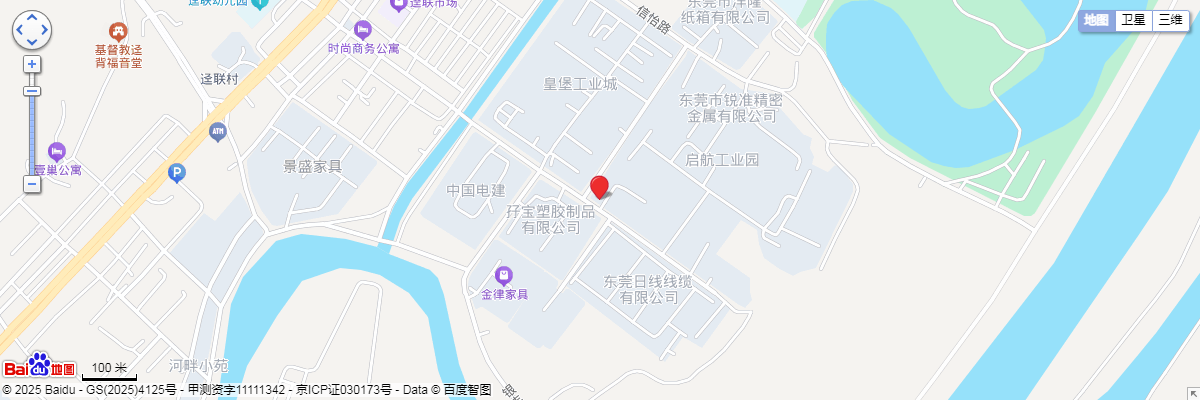Open the 金律家具 shop marker

[x=504, y=275]
